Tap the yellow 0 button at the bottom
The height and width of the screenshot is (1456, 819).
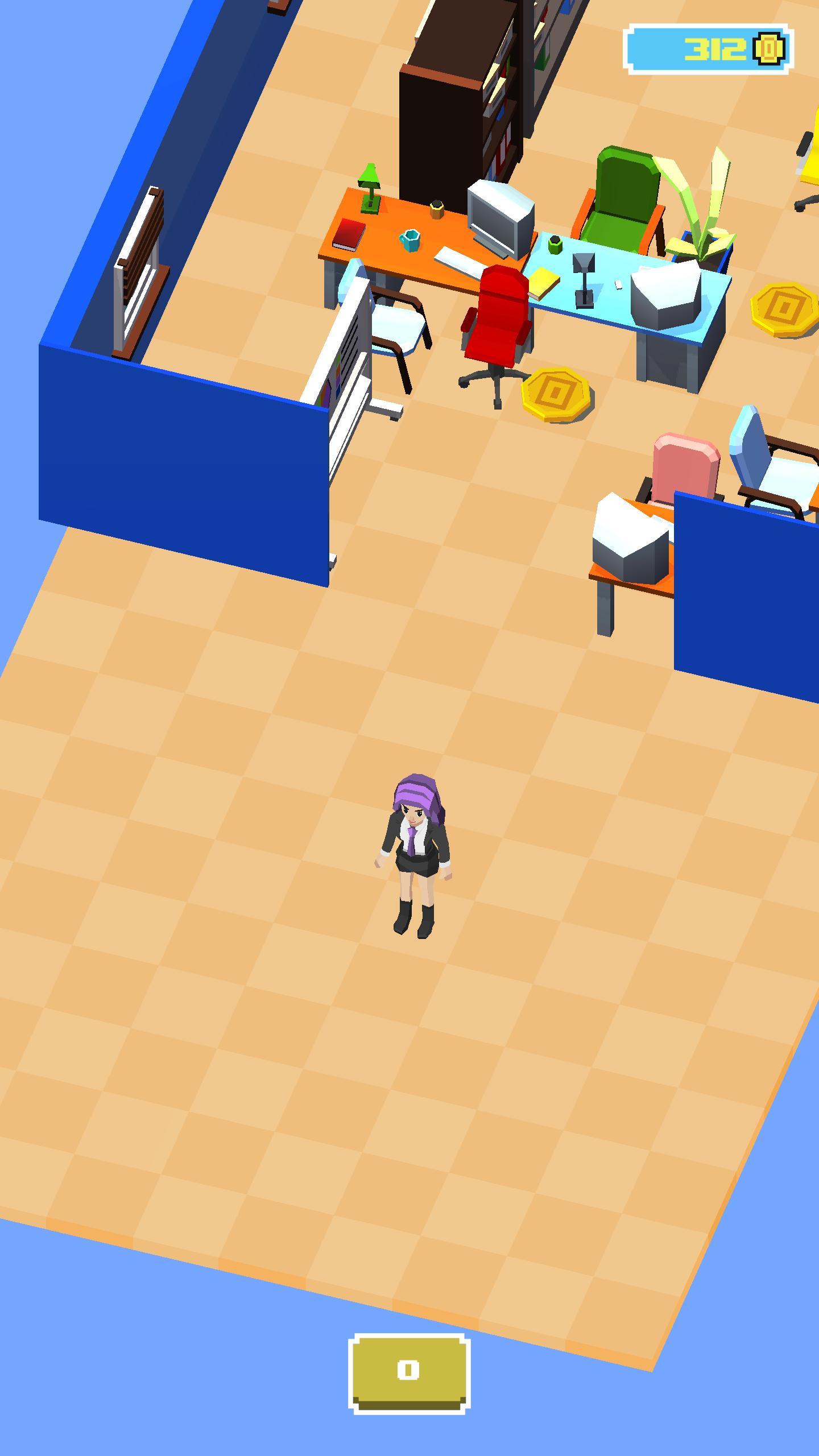pyautogui.click(x=409, y=1372)
